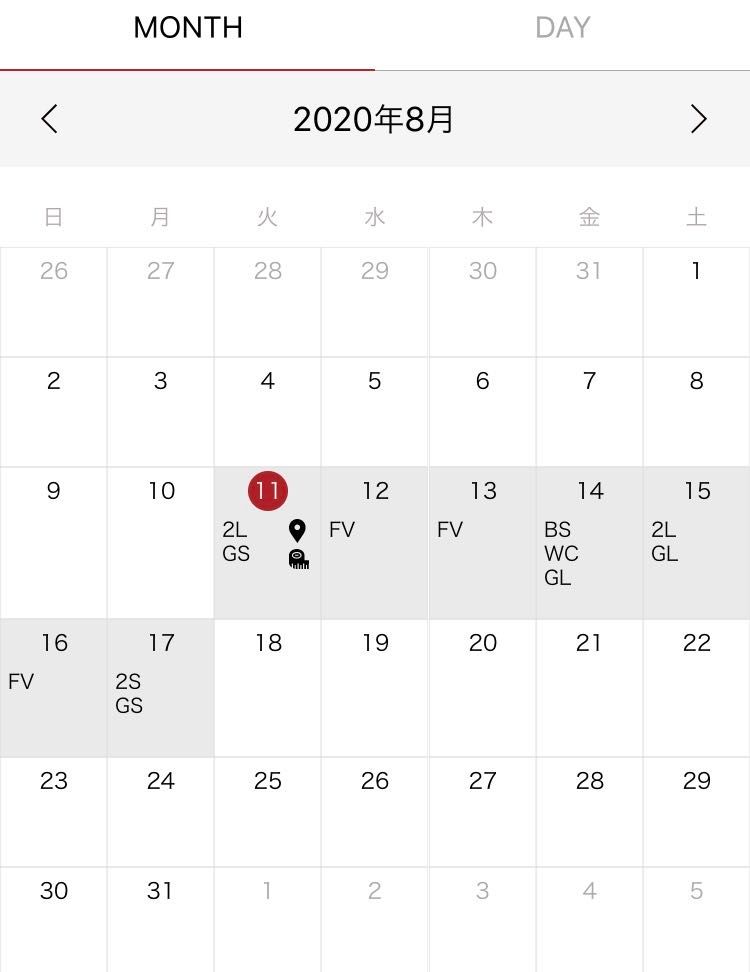Select August 14 with BS WC GL
Screen dimensions: 750x972
point(589,541)
